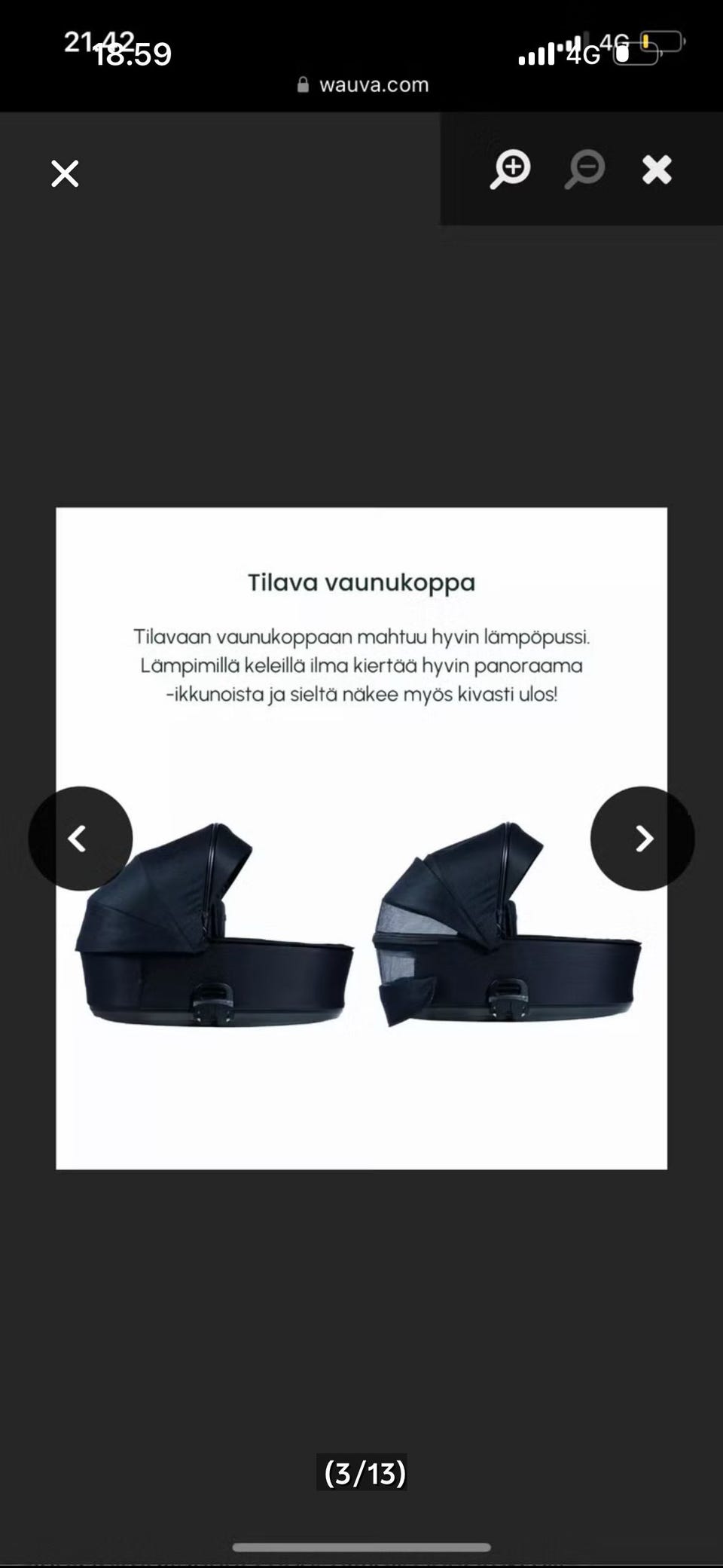This screenshot has height=1568, width=723.
Task: Close the gallery with the top-right X
Action: click(657, 170)
